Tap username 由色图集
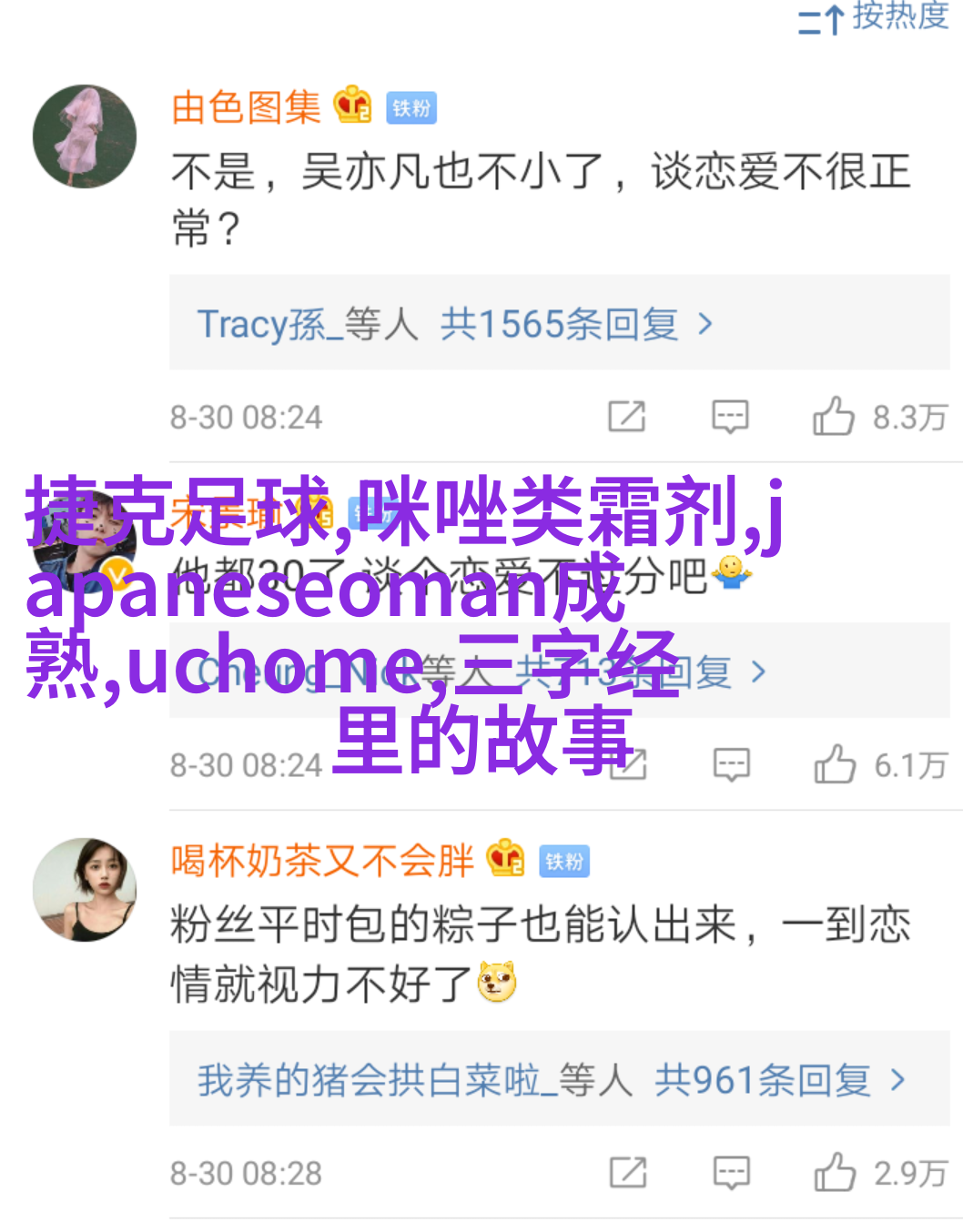 tap(247, 107)
